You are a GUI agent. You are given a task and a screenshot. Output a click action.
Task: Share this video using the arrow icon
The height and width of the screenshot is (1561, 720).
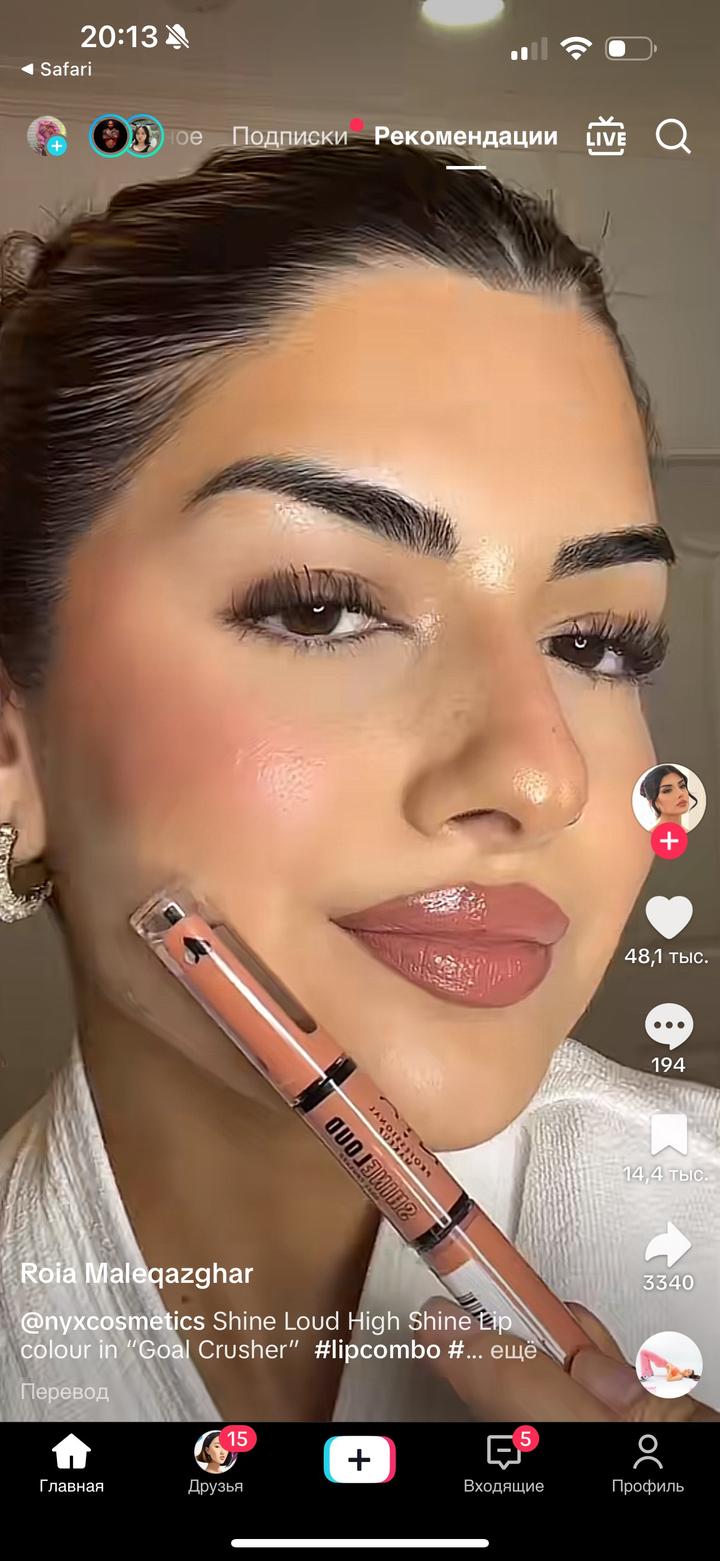coord(668,1245)
